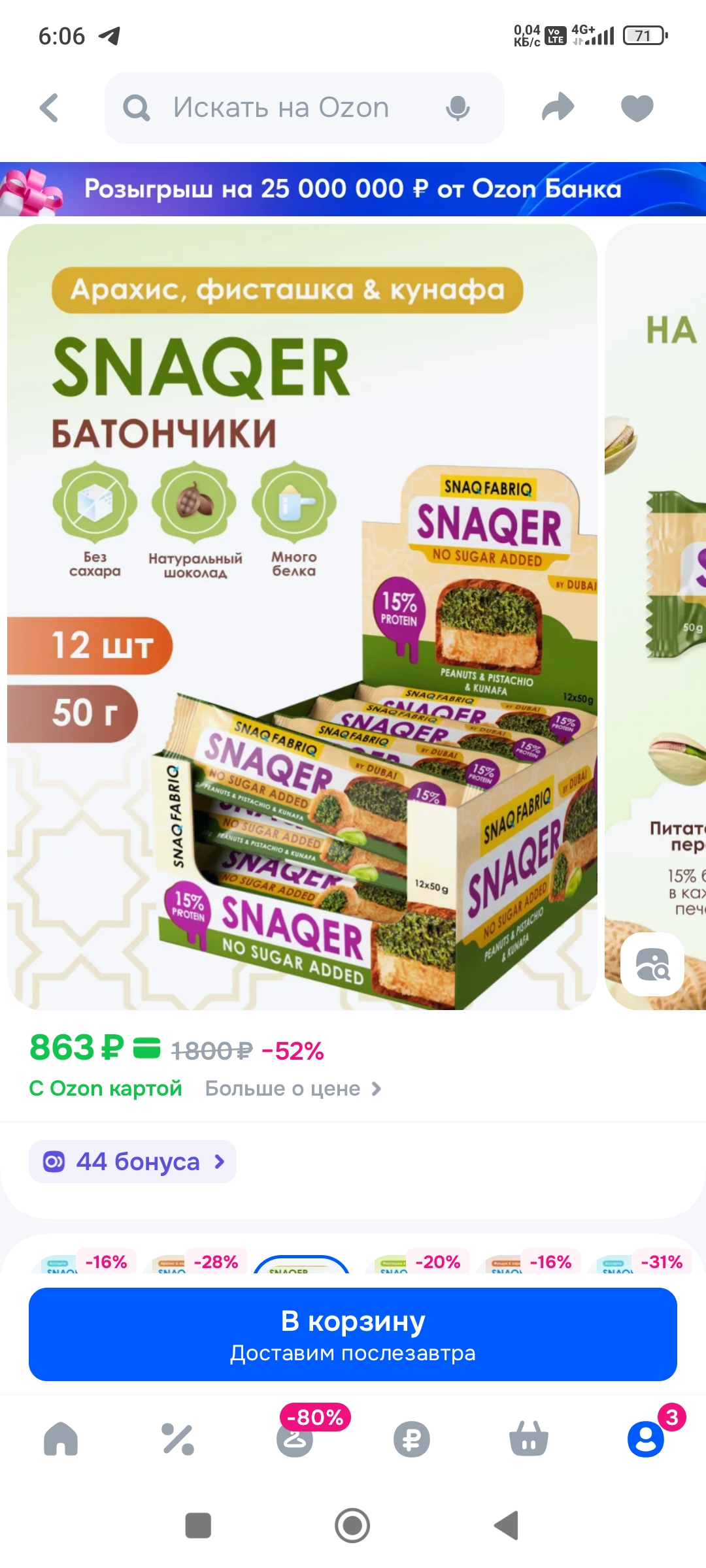The image size is (706, 1568).
Task: Add product to favorites with the heart
Action: 637,108
